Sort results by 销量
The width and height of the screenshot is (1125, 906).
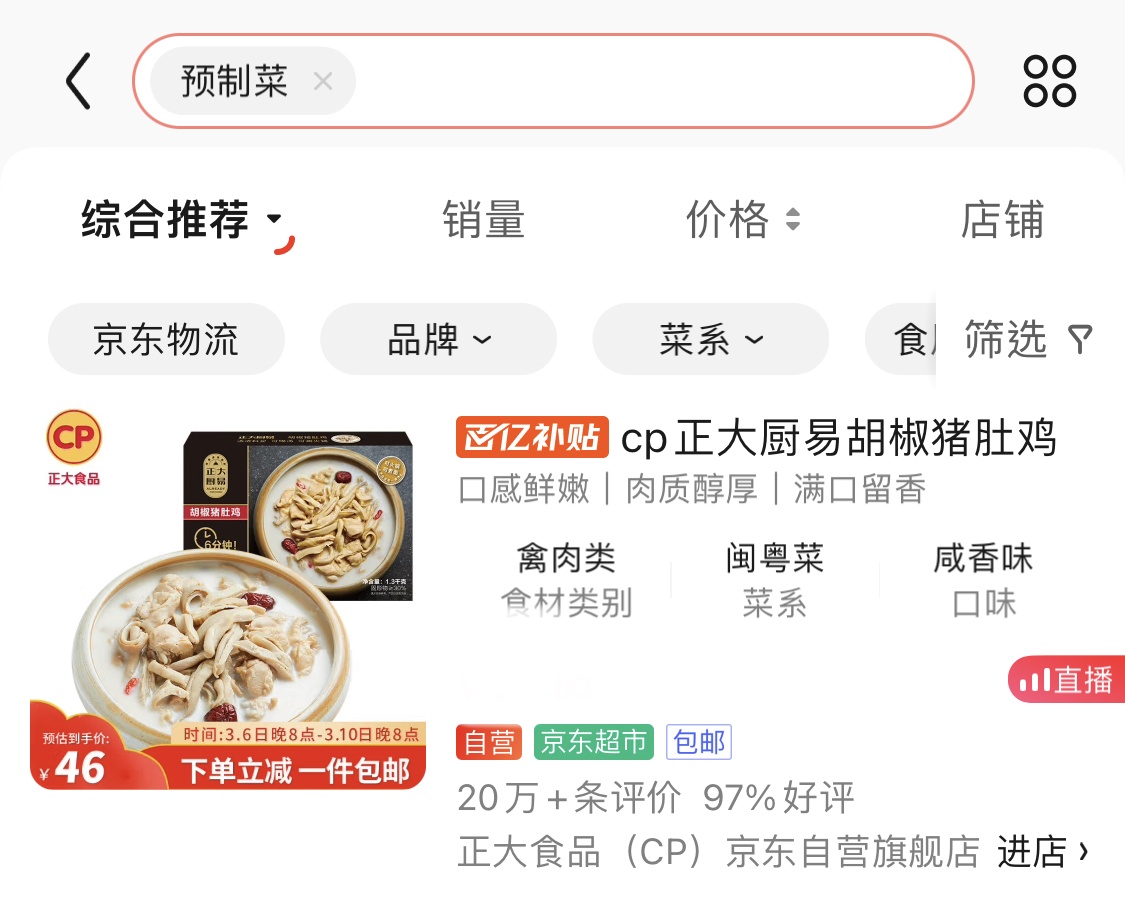[x=484, y=220]
